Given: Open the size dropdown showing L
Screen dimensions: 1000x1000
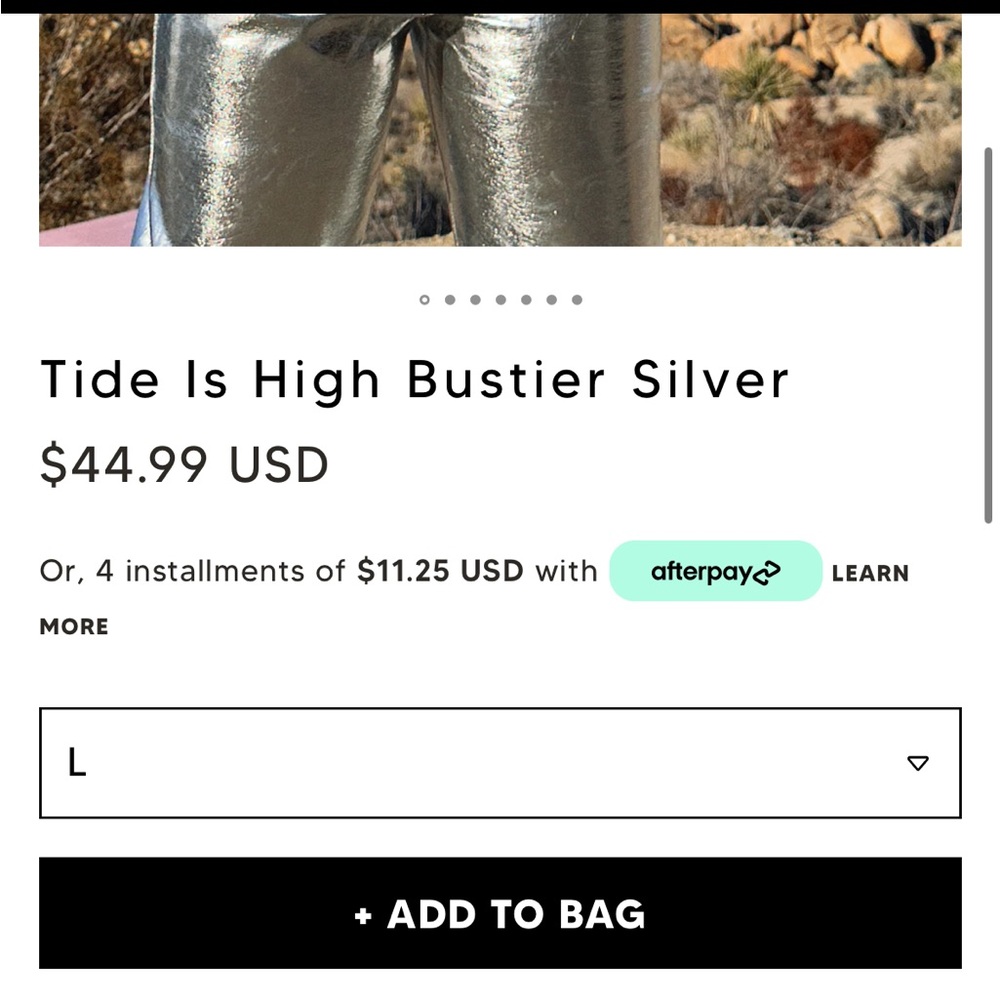Looking at the screenshot, I should (x=500, y=763).
